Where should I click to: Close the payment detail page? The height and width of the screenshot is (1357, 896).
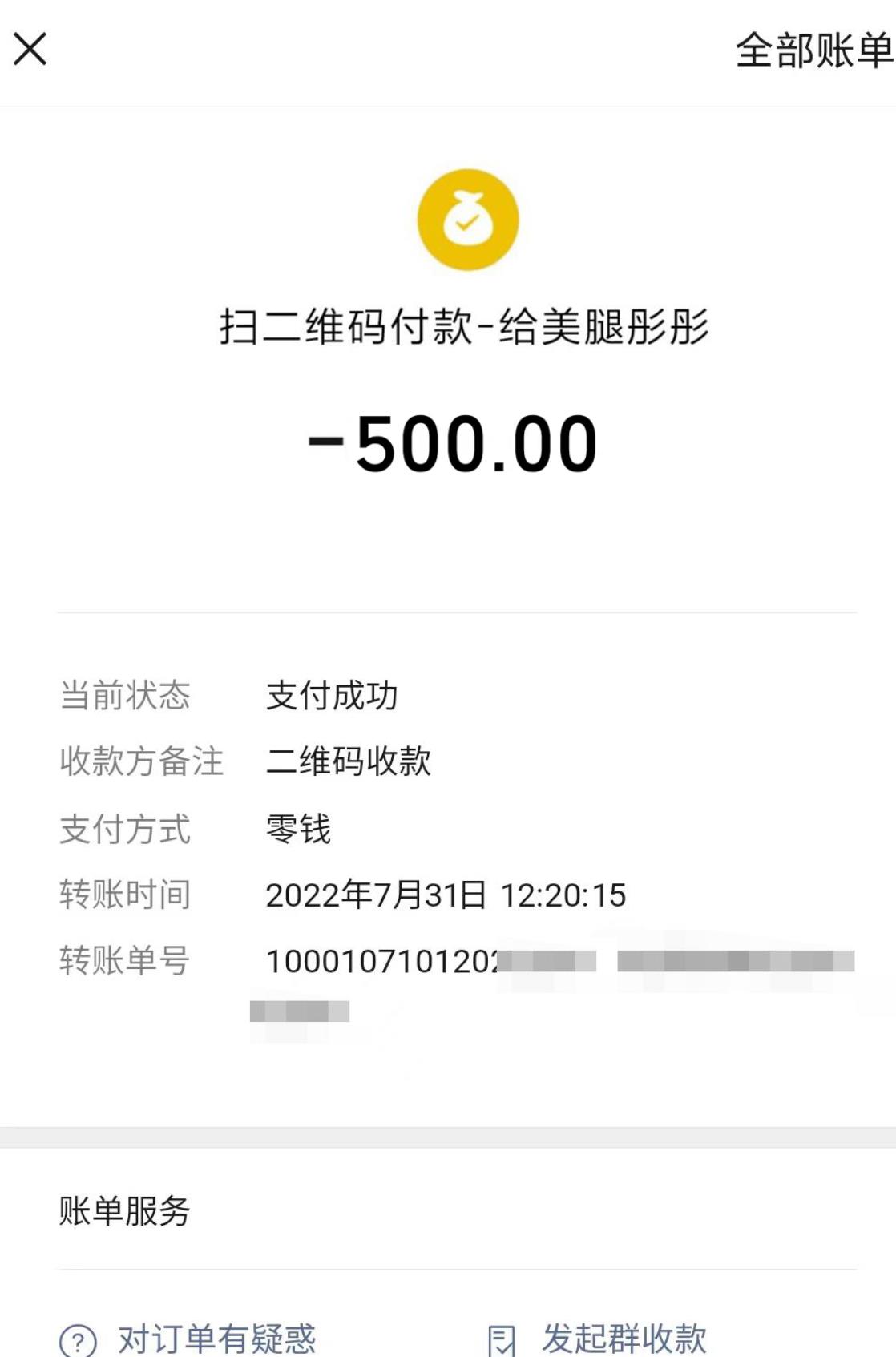pyautogui.click(x=30, y=49)
